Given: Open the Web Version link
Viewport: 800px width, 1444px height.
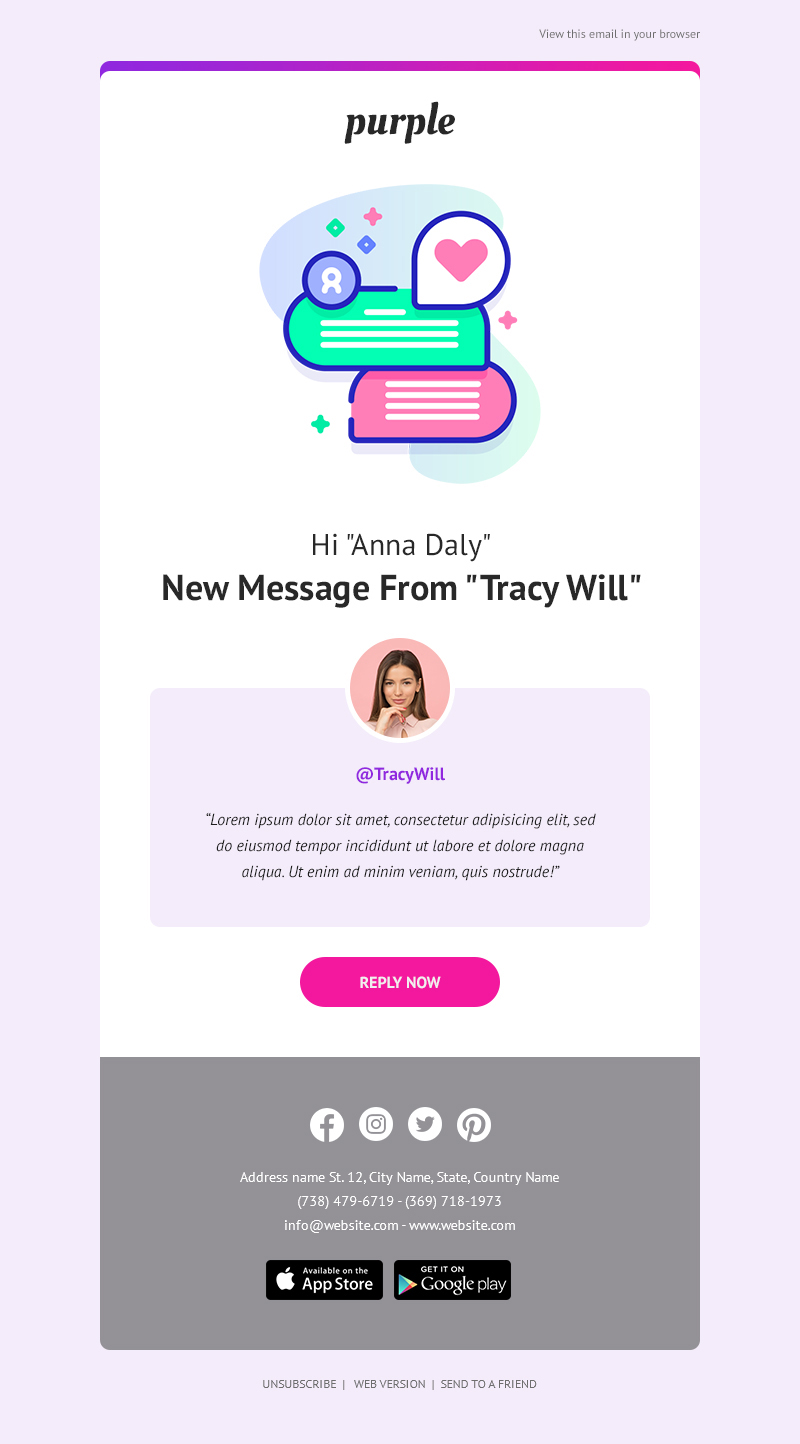Looking at the screenshot, I should 389,1384.
